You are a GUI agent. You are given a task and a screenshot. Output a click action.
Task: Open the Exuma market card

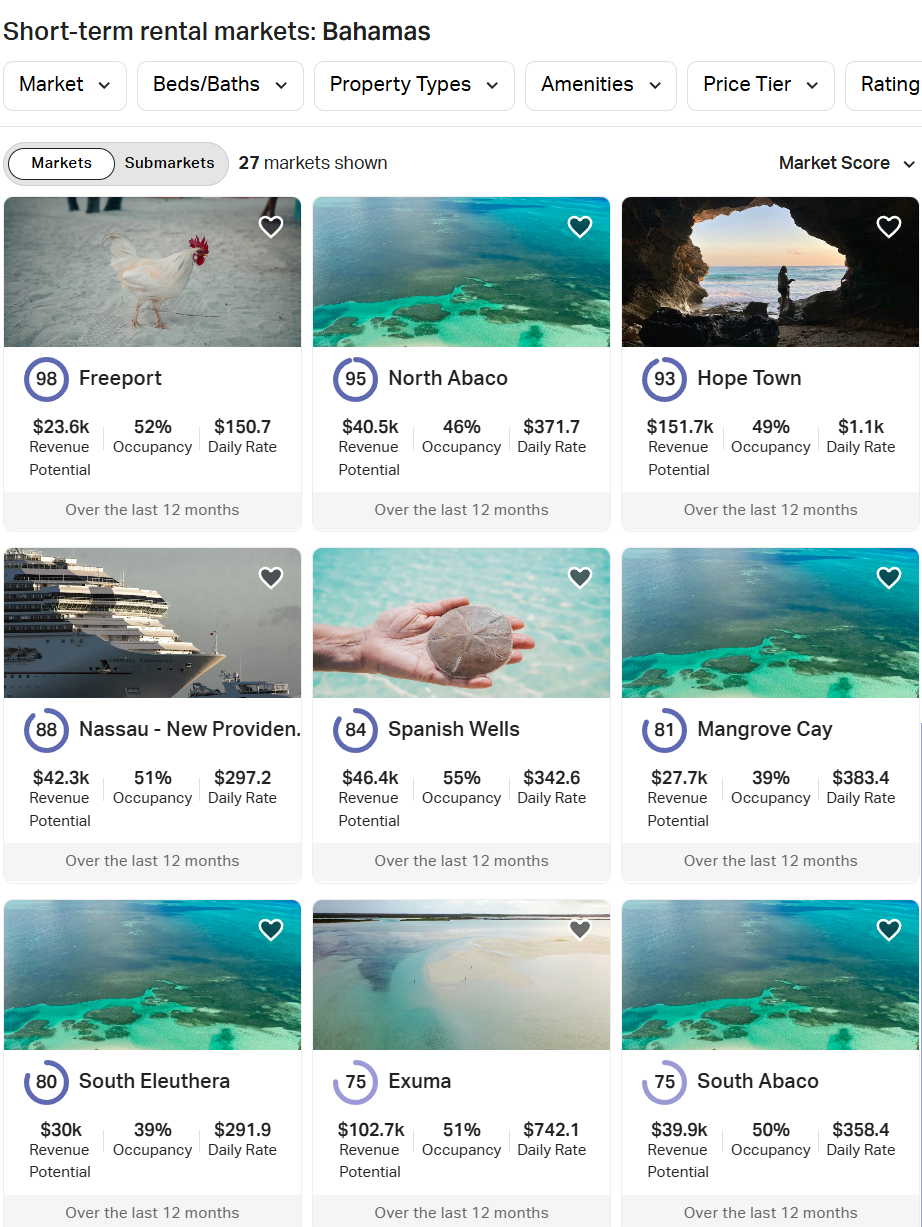[x=461, y=1063]
